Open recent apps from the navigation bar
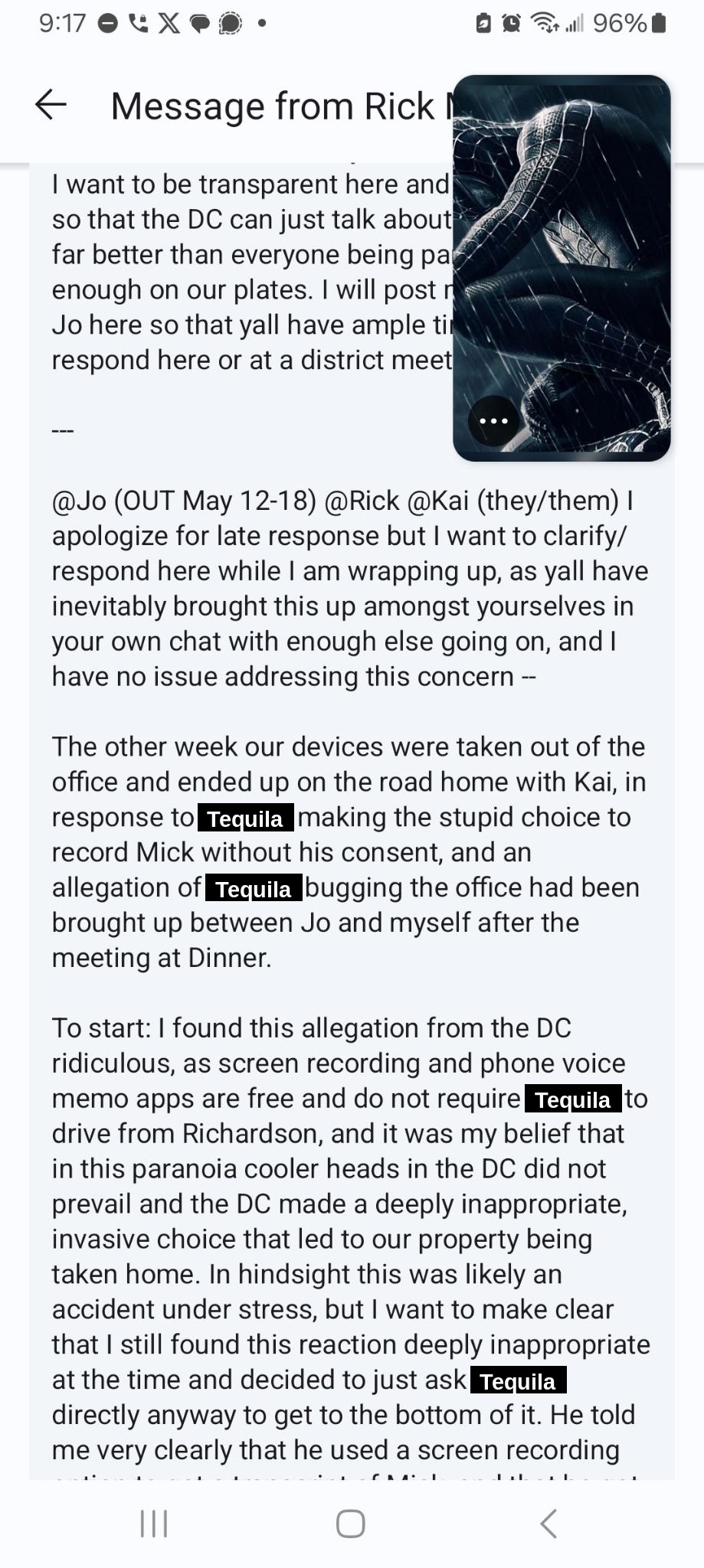This screenshot has width=704, height=1568. coord(154,1524)
